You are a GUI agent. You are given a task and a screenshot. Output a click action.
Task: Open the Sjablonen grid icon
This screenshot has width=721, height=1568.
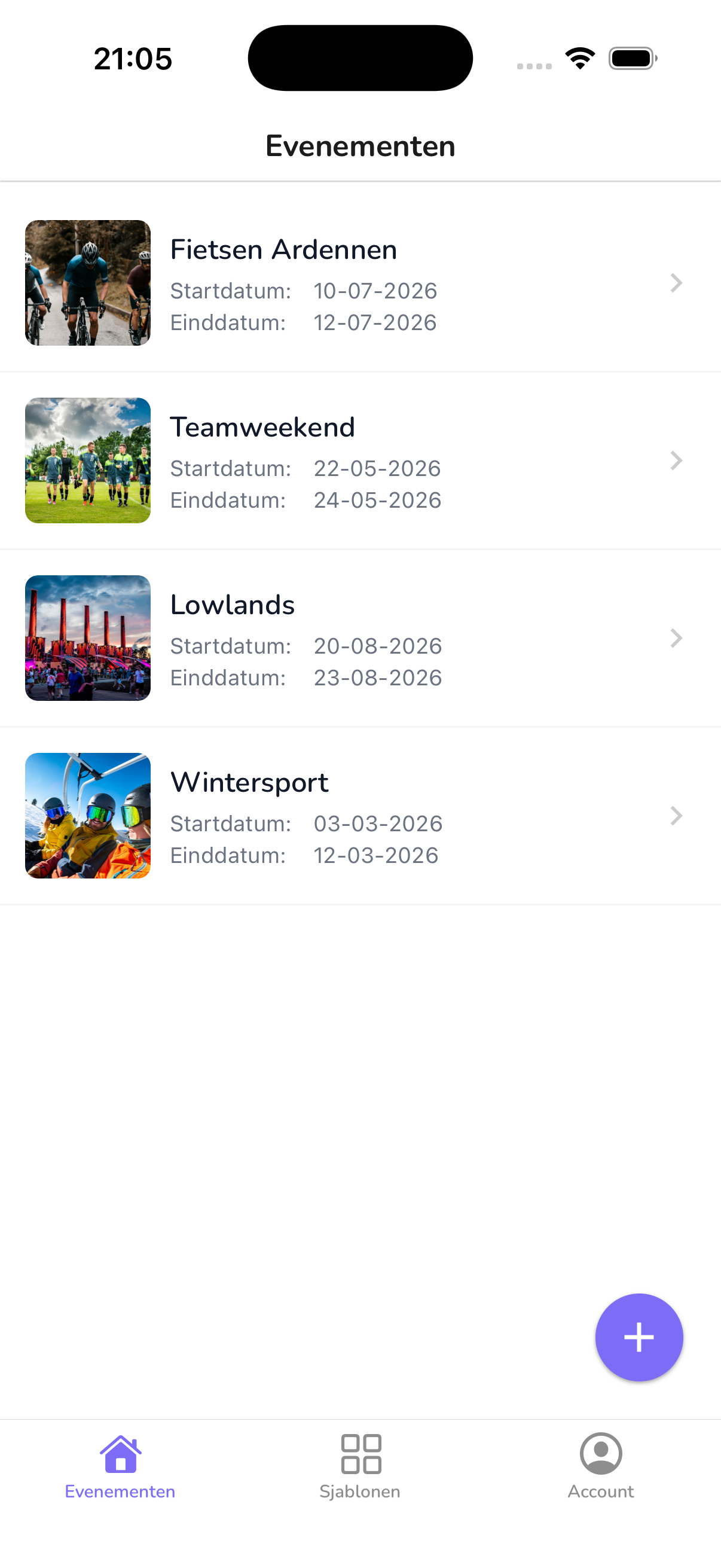[361, 1456]
